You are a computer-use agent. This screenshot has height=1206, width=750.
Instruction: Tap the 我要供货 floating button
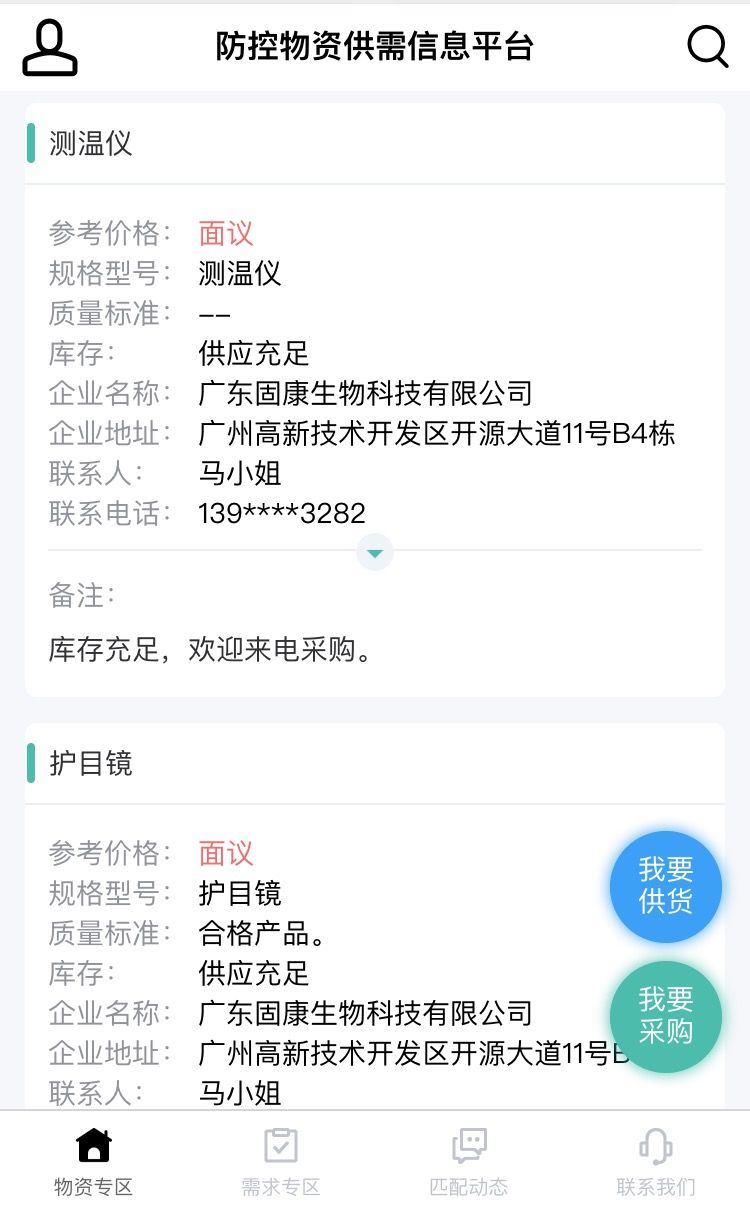(x=666, y=886)
